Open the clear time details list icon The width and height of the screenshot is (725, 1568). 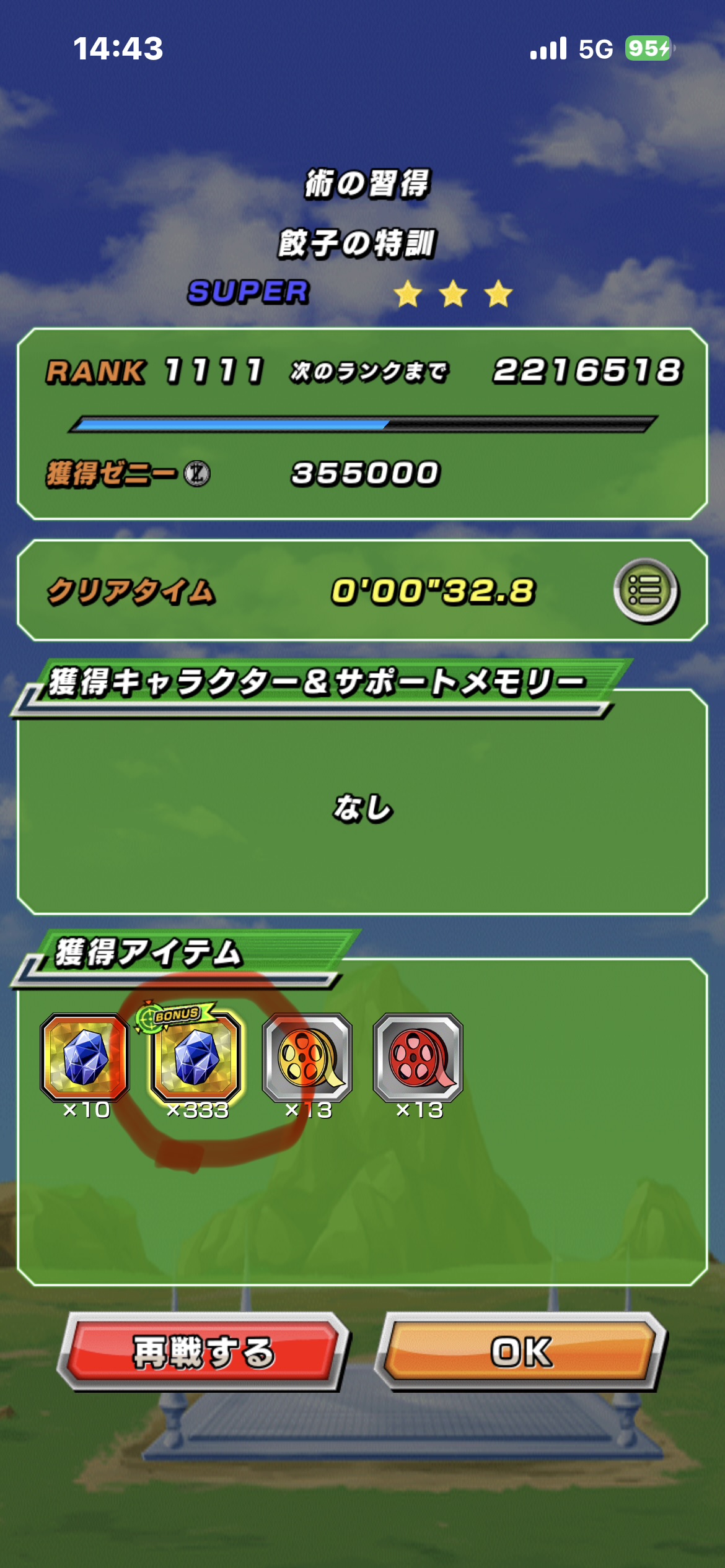(646, 591)
